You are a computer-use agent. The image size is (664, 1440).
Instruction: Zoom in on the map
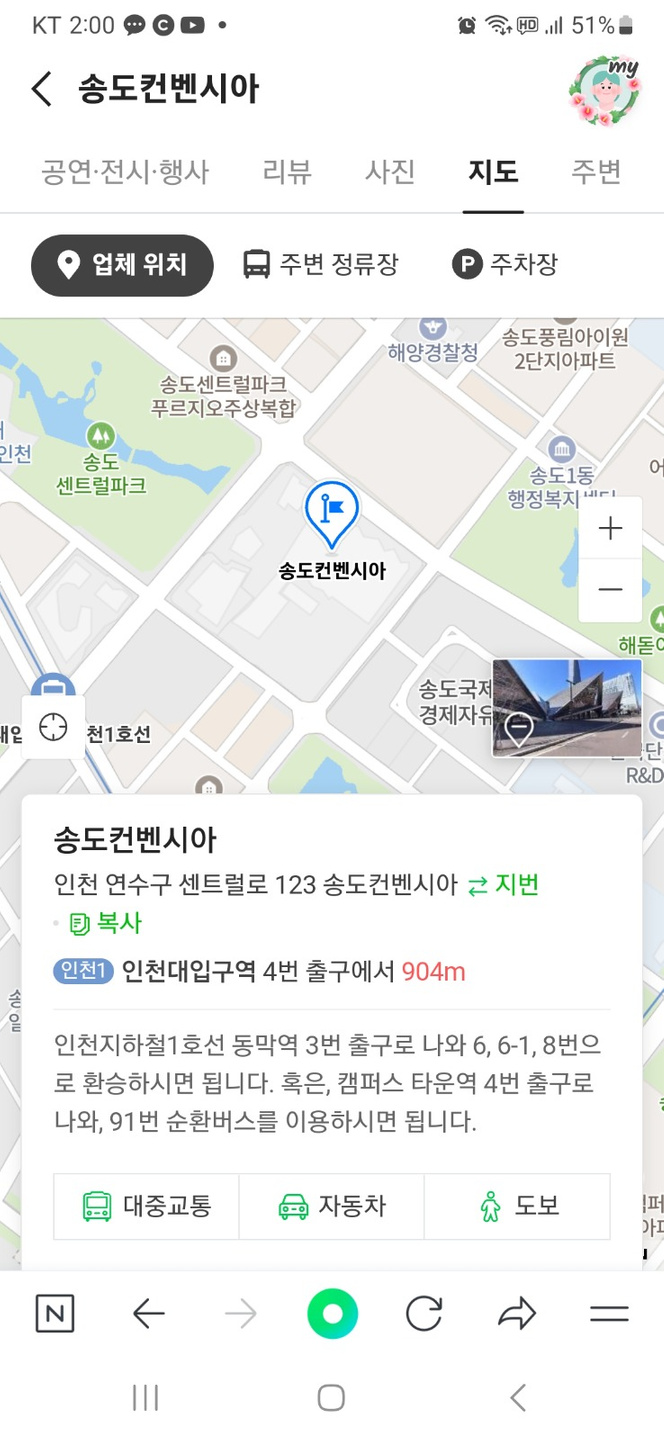tap(610, 529)
